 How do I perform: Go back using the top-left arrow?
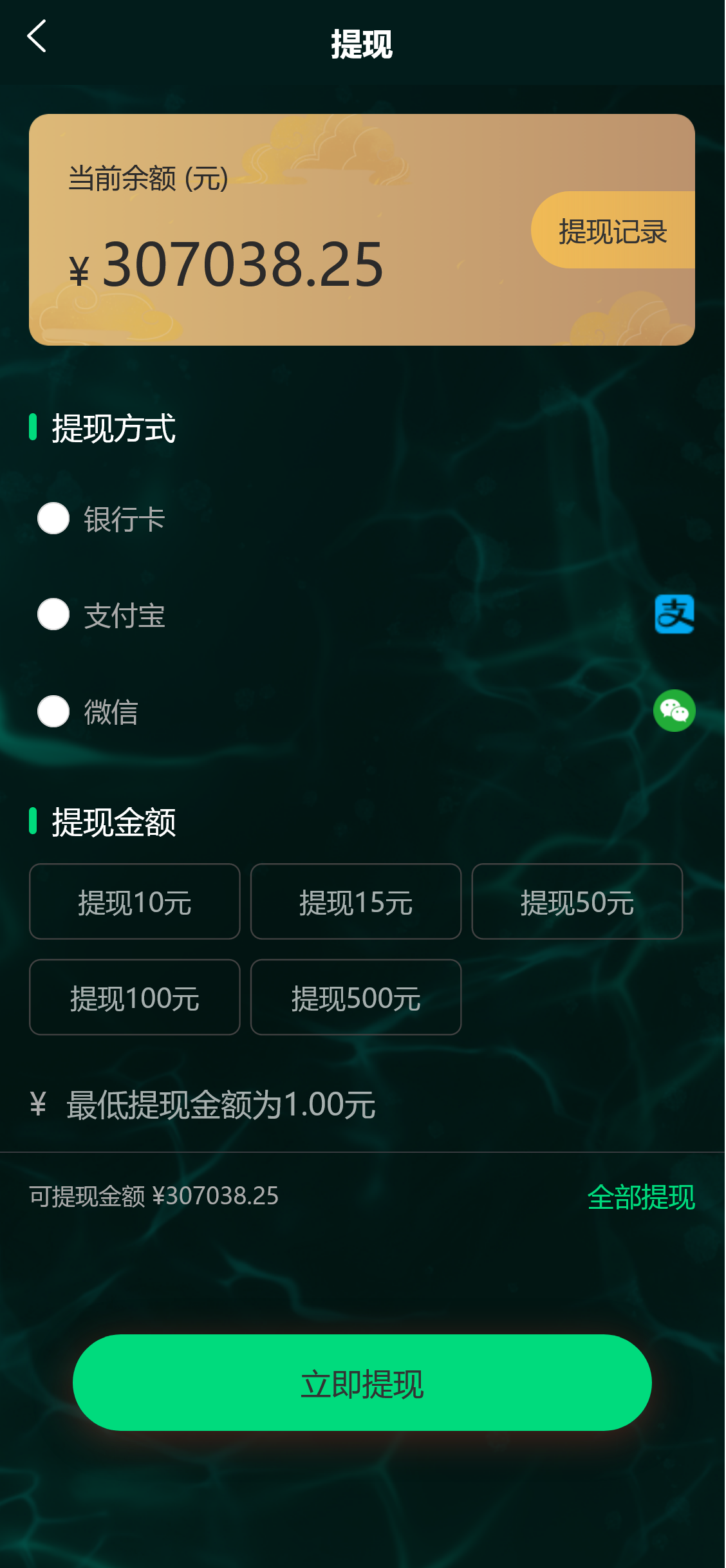(x=37, y=36)
